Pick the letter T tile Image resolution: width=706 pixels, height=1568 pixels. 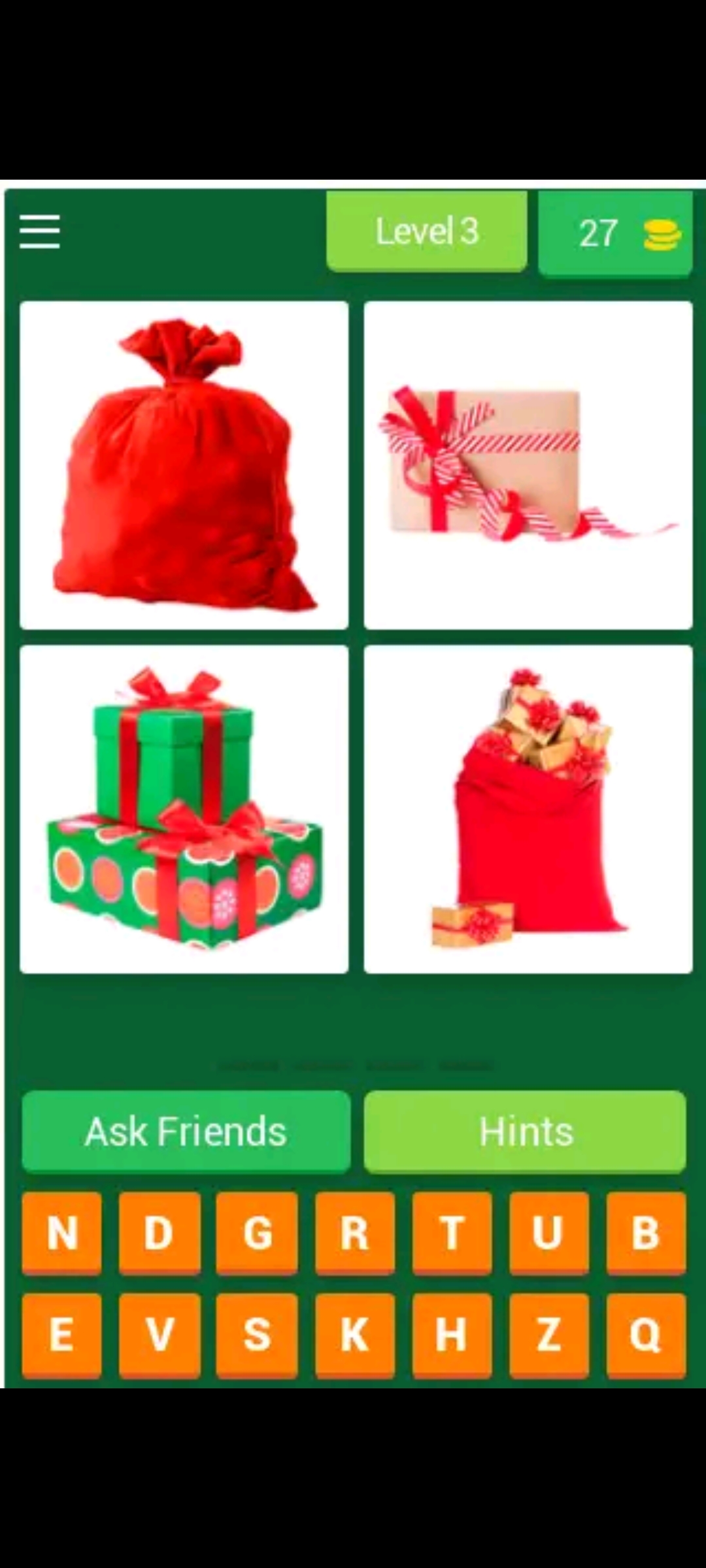point(452,1233)
